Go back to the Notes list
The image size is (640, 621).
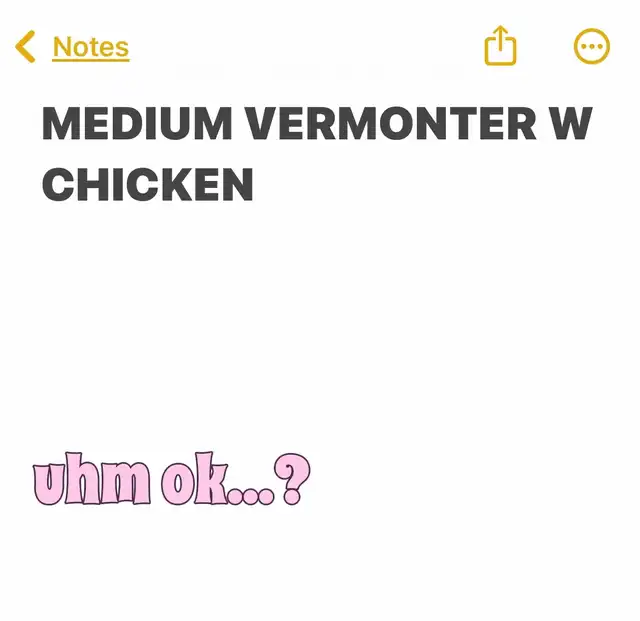(x=74, y=47)
